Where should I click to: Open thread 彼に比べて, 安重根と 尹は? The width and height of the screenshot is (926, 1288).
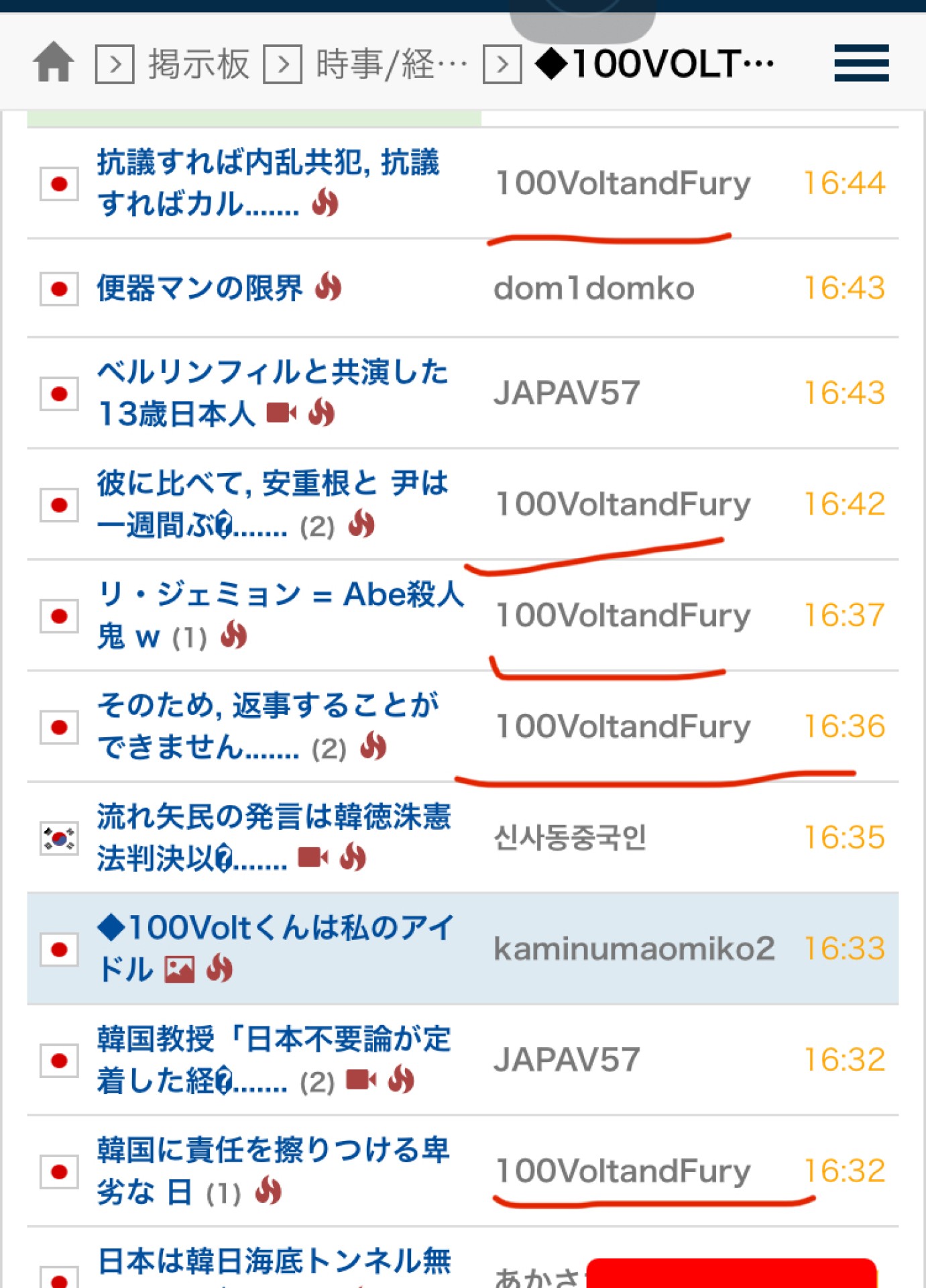[x=272, y=503]
